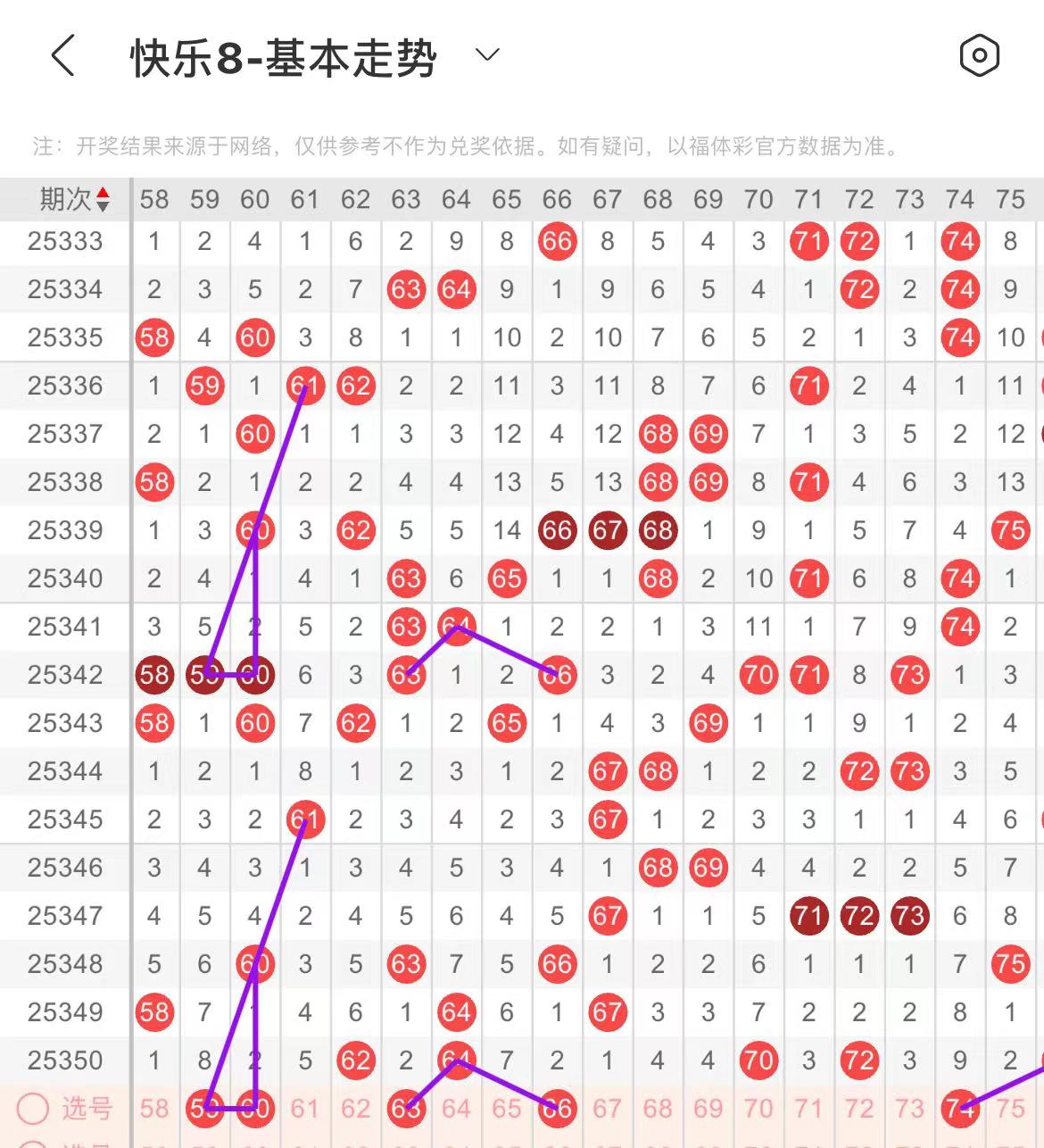
Task: Select the first 选号 radio circle
Action: pos(33,1109)
